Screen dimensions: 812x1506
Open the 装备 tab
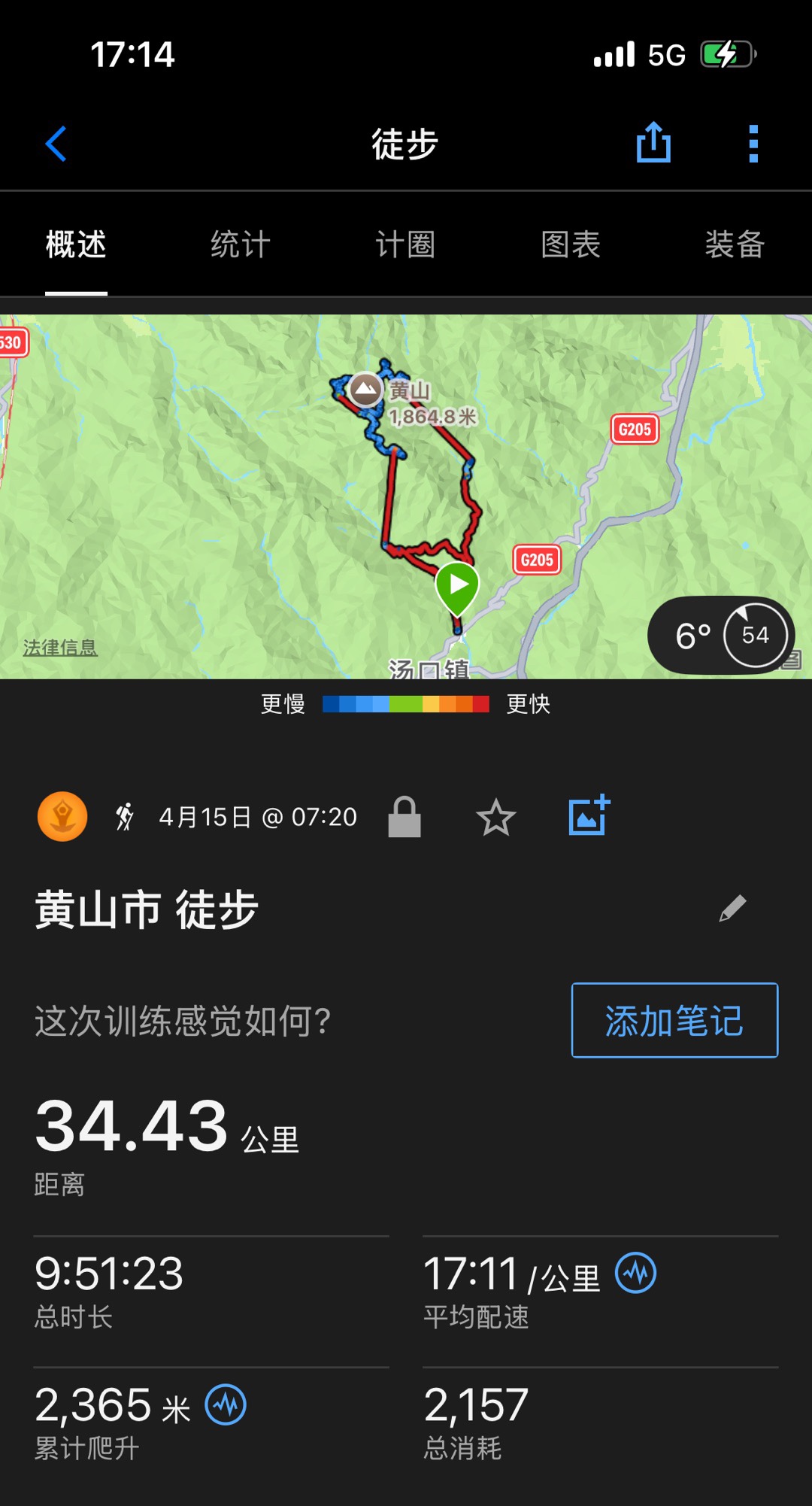(x=735, y=244)
